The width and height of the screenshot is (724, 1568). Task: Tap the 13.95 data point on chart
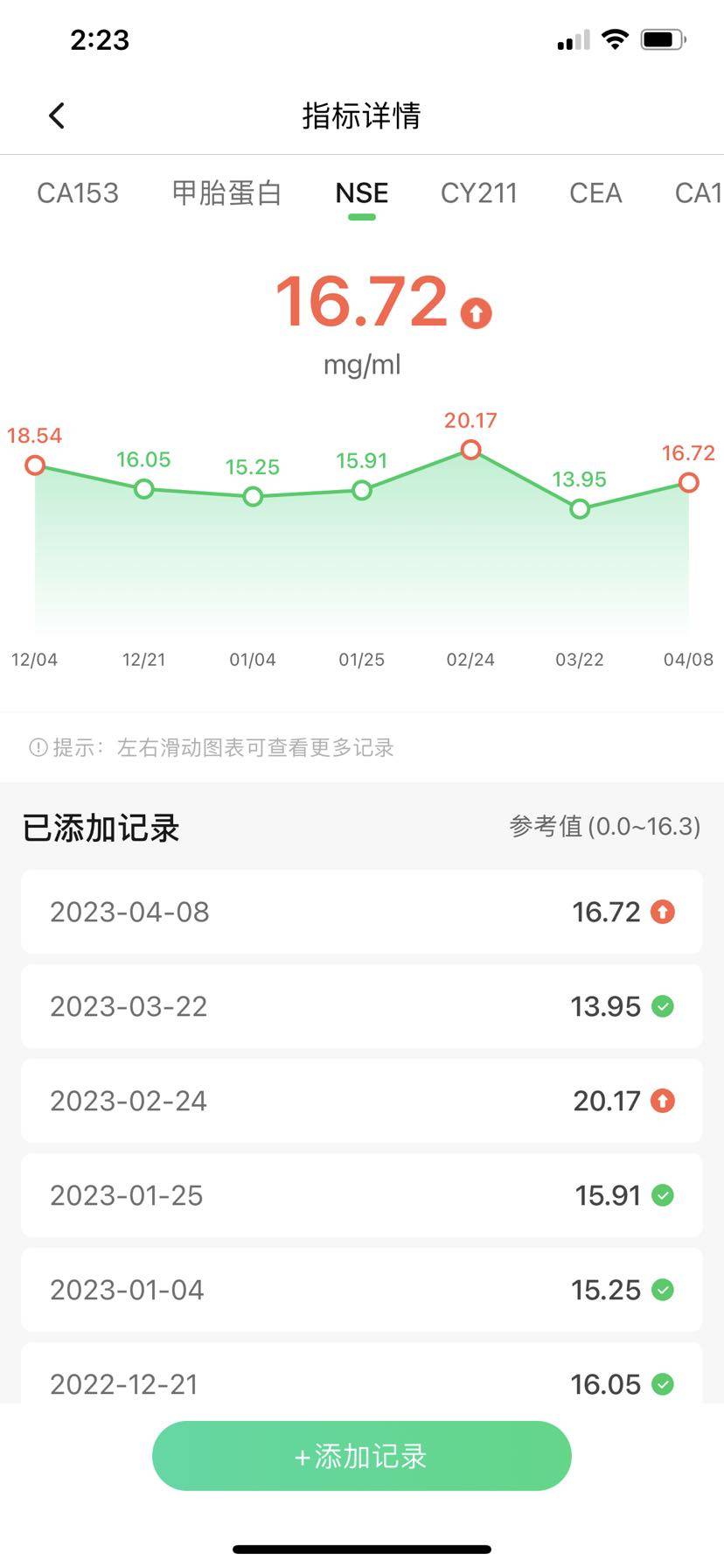point(580,508)
